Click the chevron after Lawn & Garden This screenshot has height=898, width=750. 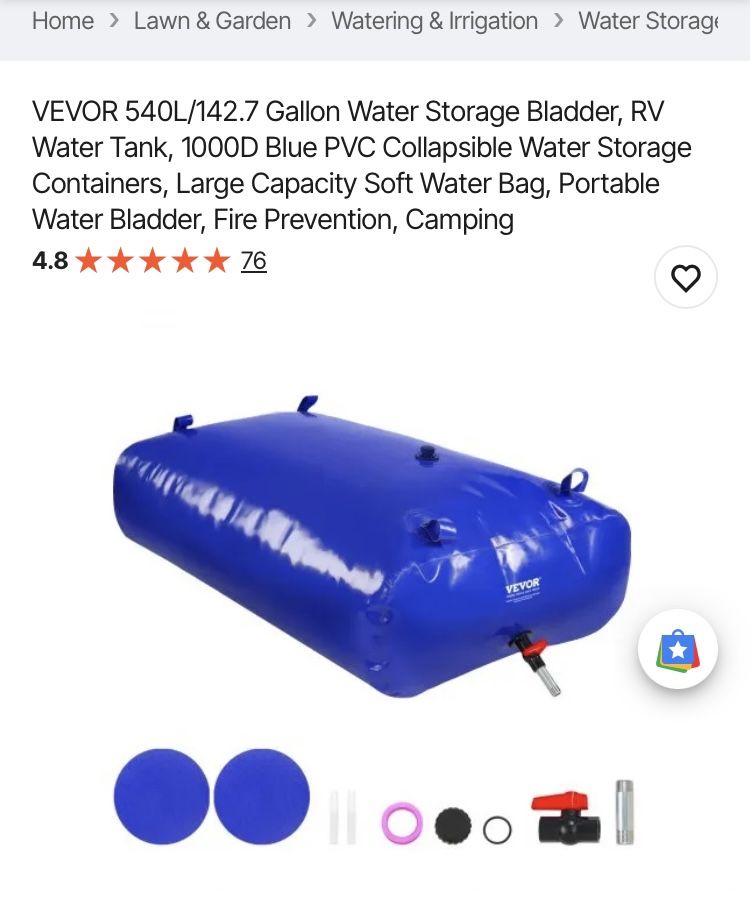point(311,20)
